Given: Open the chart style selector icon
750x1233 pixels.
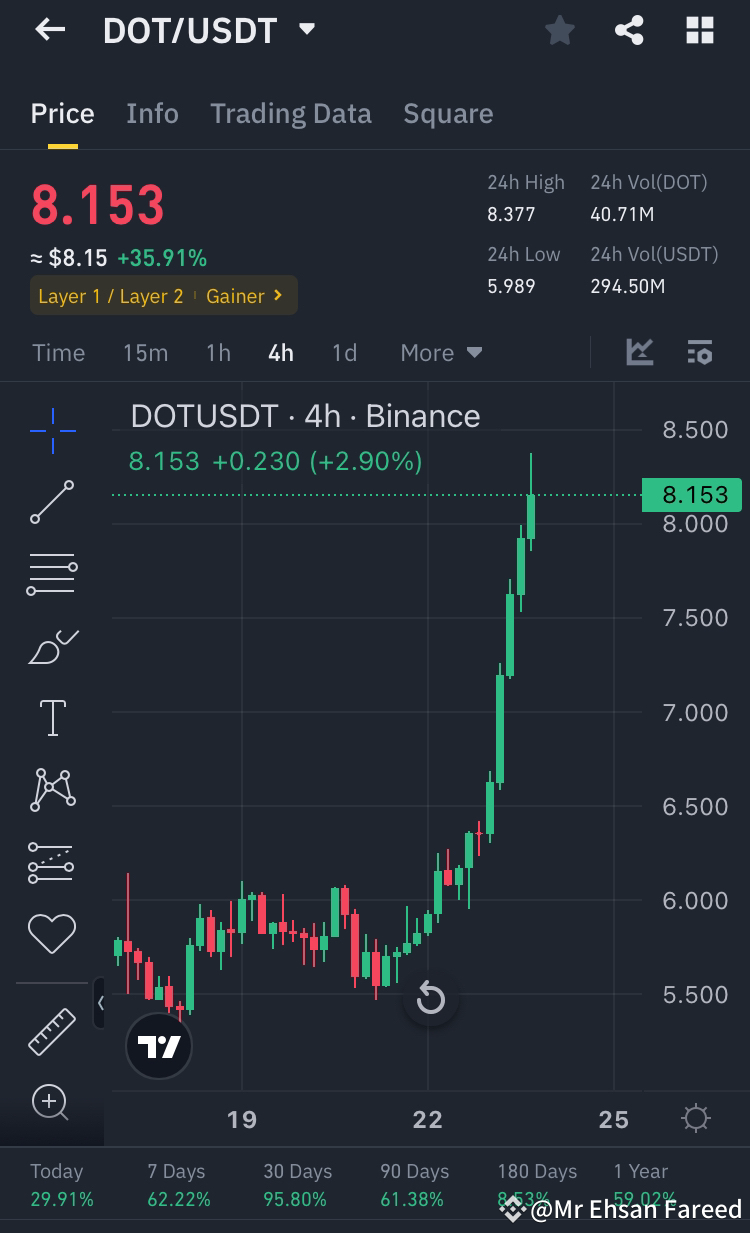Looking at the screenshot, I should pyautogui.click(x=640, y=352).
